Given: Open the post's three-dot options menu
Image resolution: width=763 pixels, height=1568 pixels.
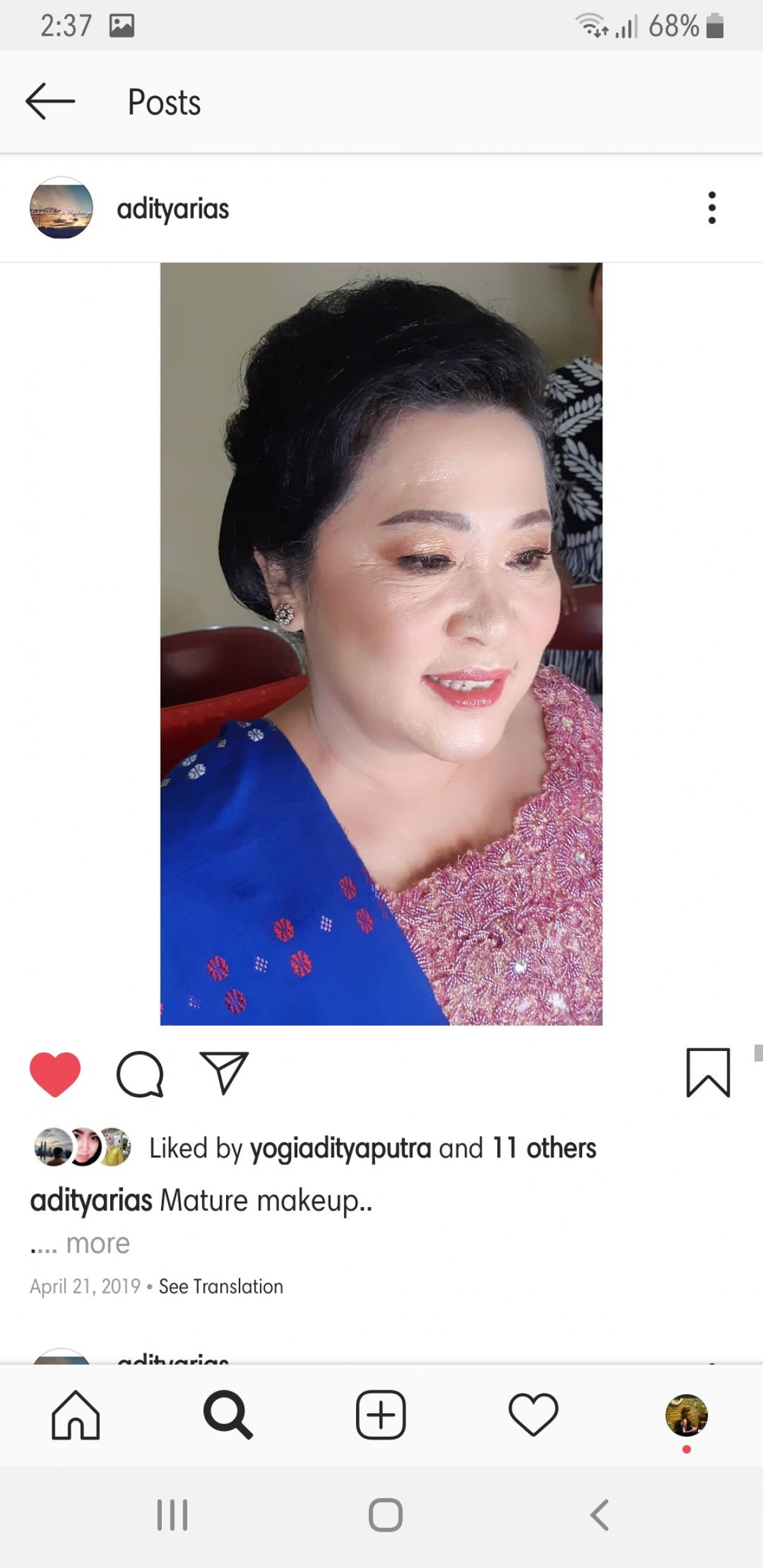Looking at the screenshot, I should [x=711, y=208].
